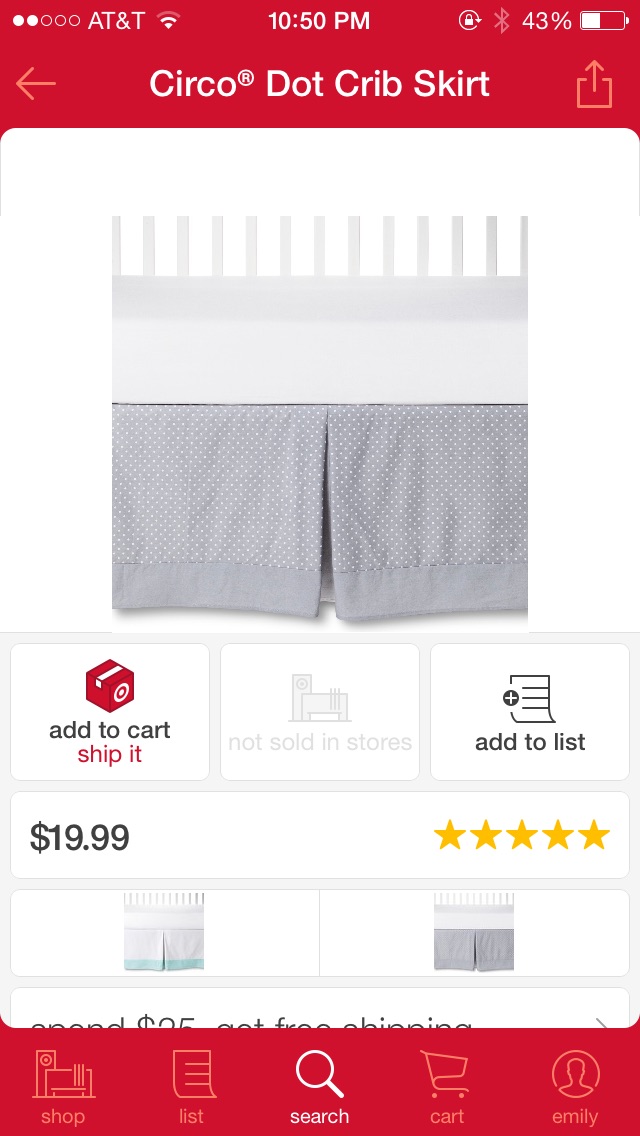Open the emily account tab

point(575,1086)
